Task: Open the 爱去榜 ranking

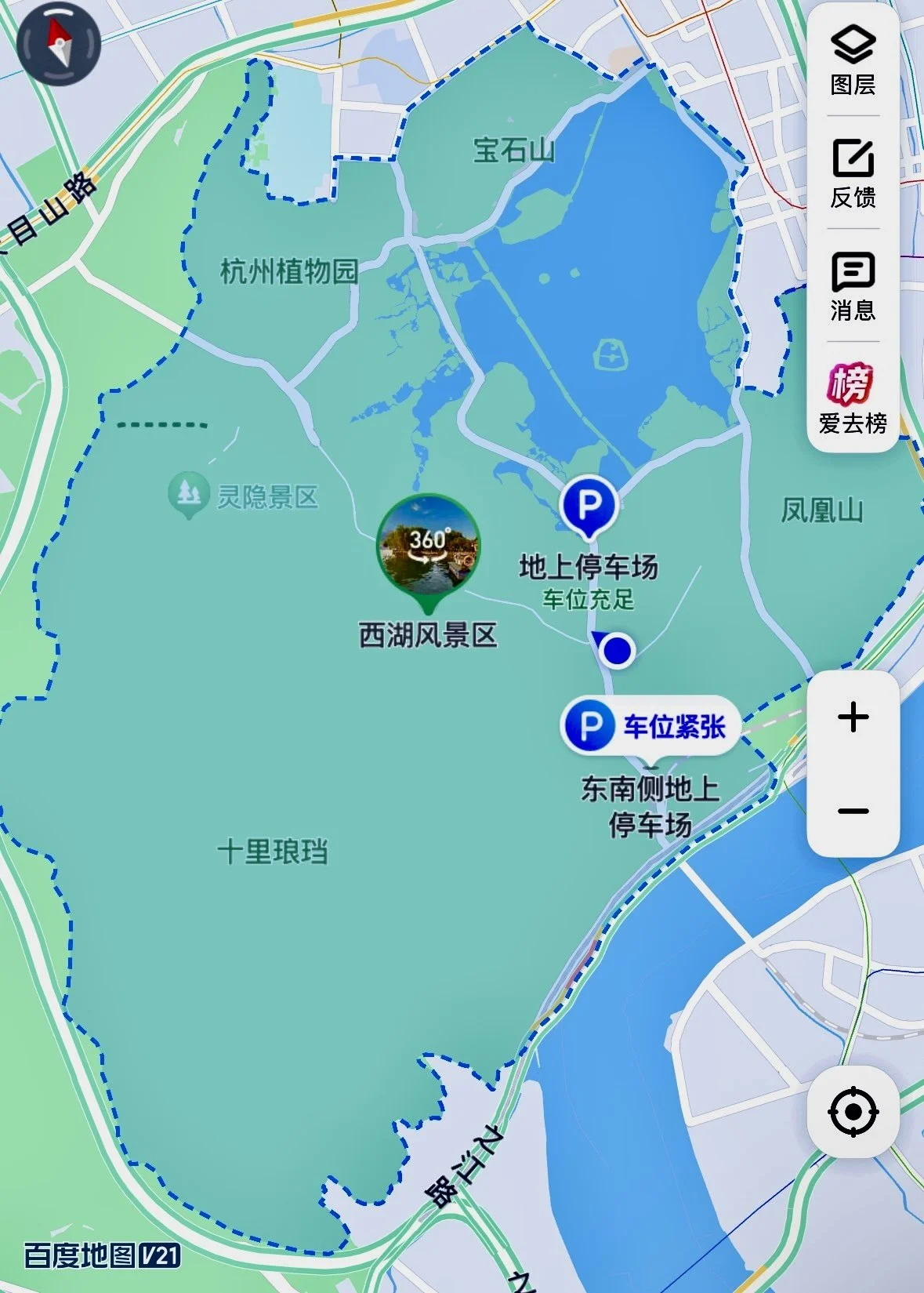Action: point(853,398)
